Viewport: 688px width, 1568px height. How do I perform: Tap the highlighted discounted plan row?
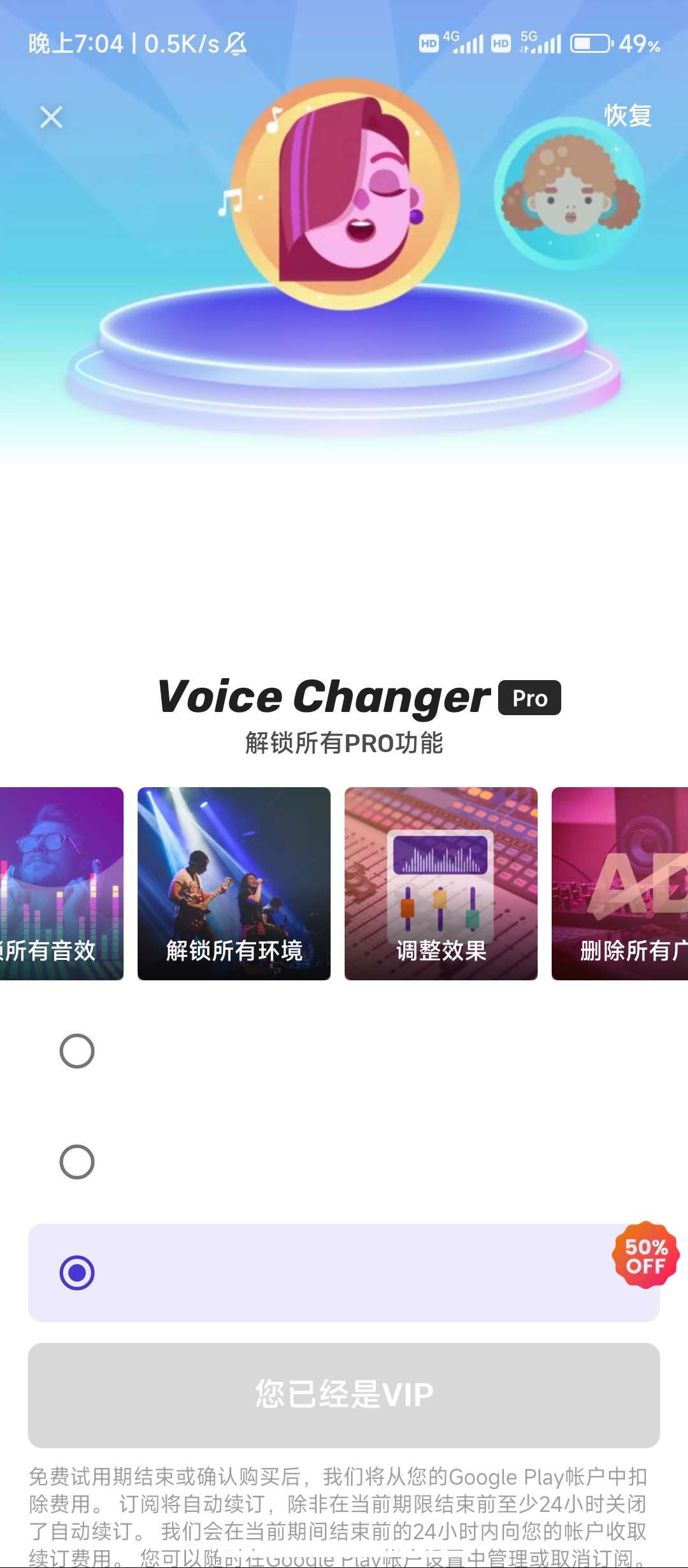[344, 1272]
